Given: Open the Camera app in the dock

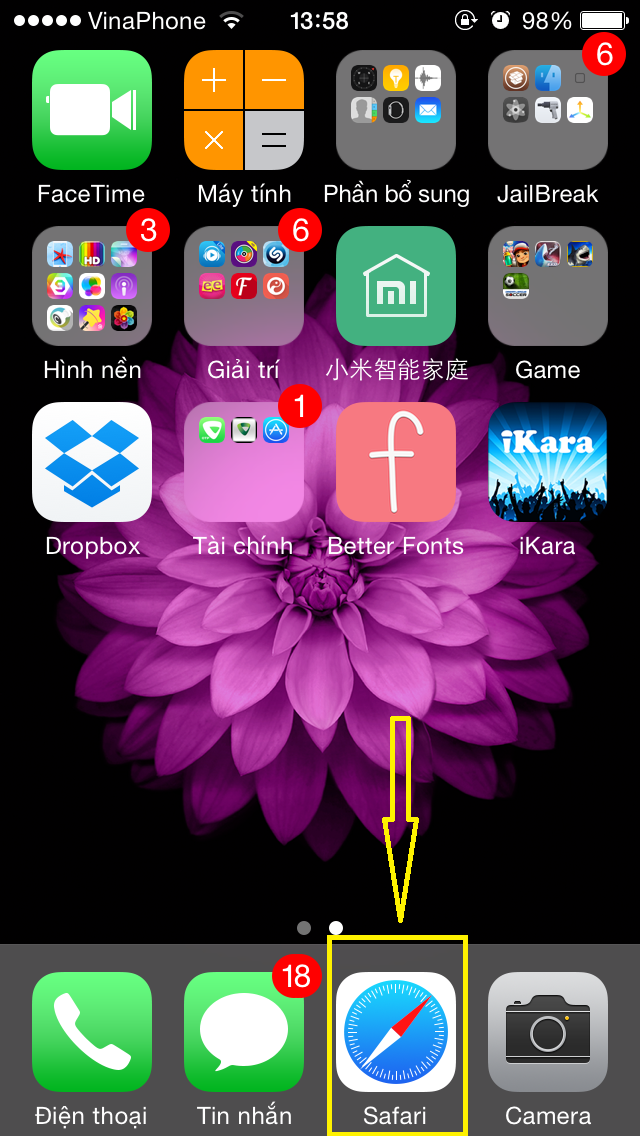Looking at the screenshot, I should point(548,1032).
